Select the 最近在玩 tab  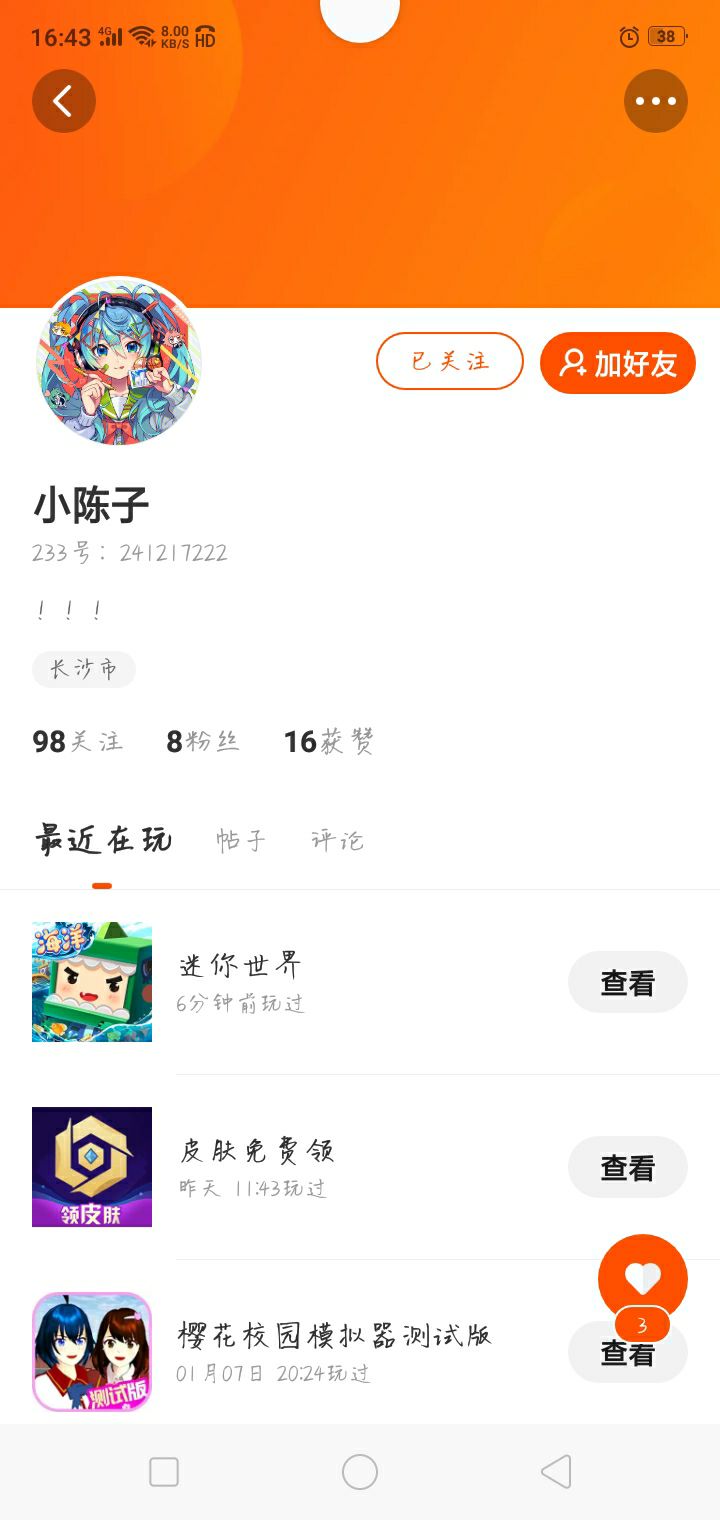click(103, 840)
